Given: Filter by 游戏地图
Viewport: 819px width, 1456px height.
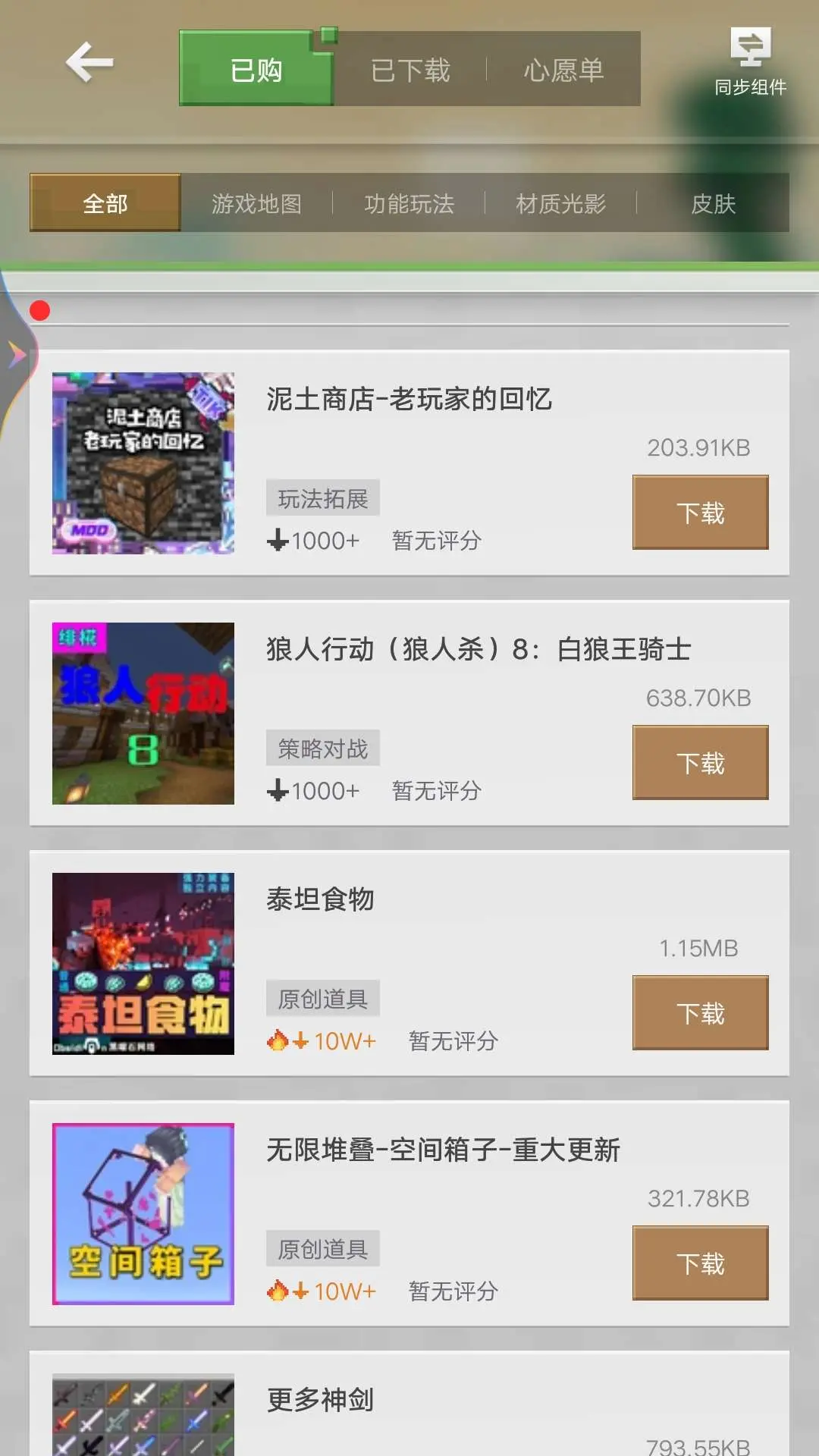Looking at the screenshot, I should point(257,203).
